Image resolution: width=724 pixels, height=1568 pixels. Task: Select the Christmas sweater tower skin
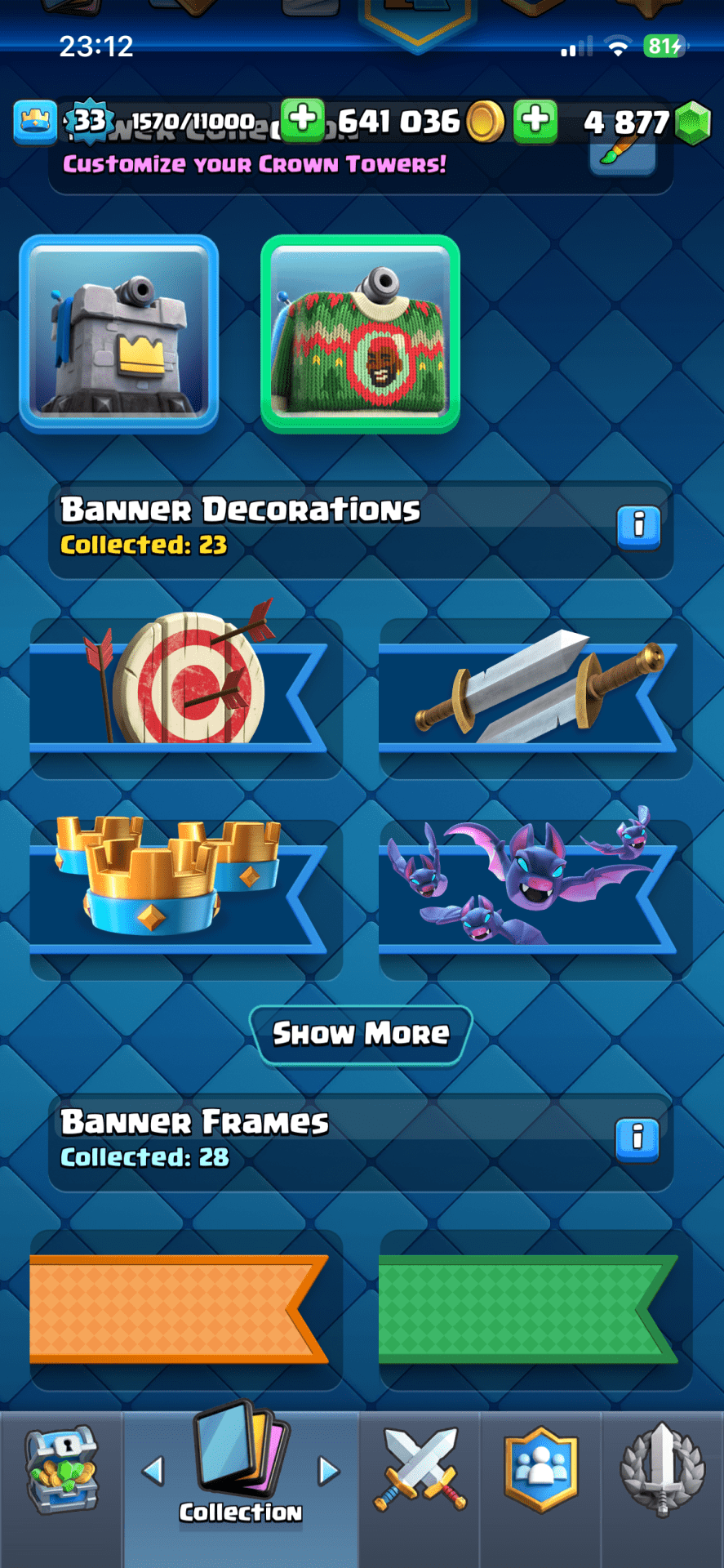pos(360,333)
